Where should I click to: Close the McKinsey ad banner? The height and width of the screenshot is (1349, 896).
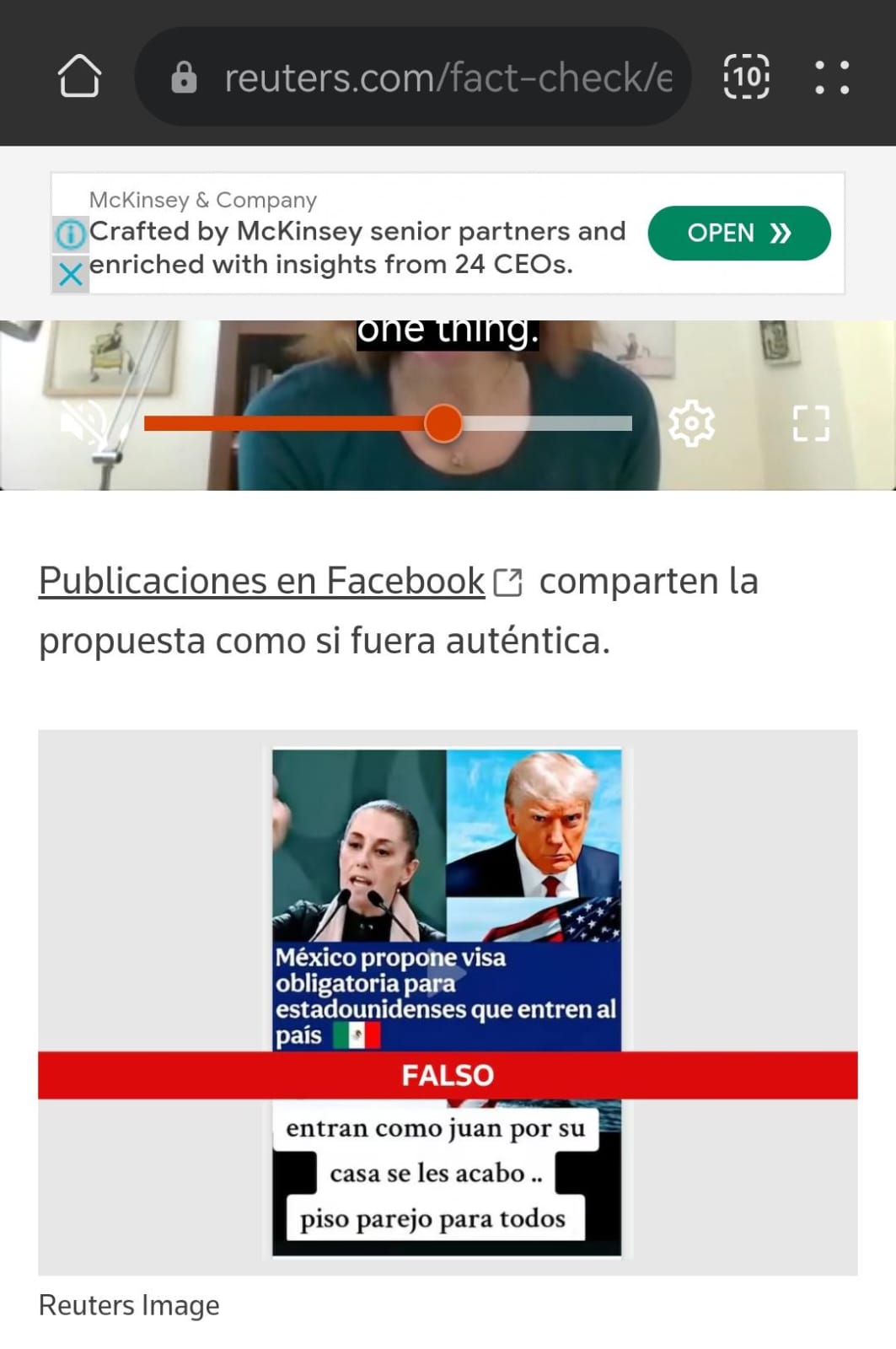pyautogui.click(x=71, y=274)
